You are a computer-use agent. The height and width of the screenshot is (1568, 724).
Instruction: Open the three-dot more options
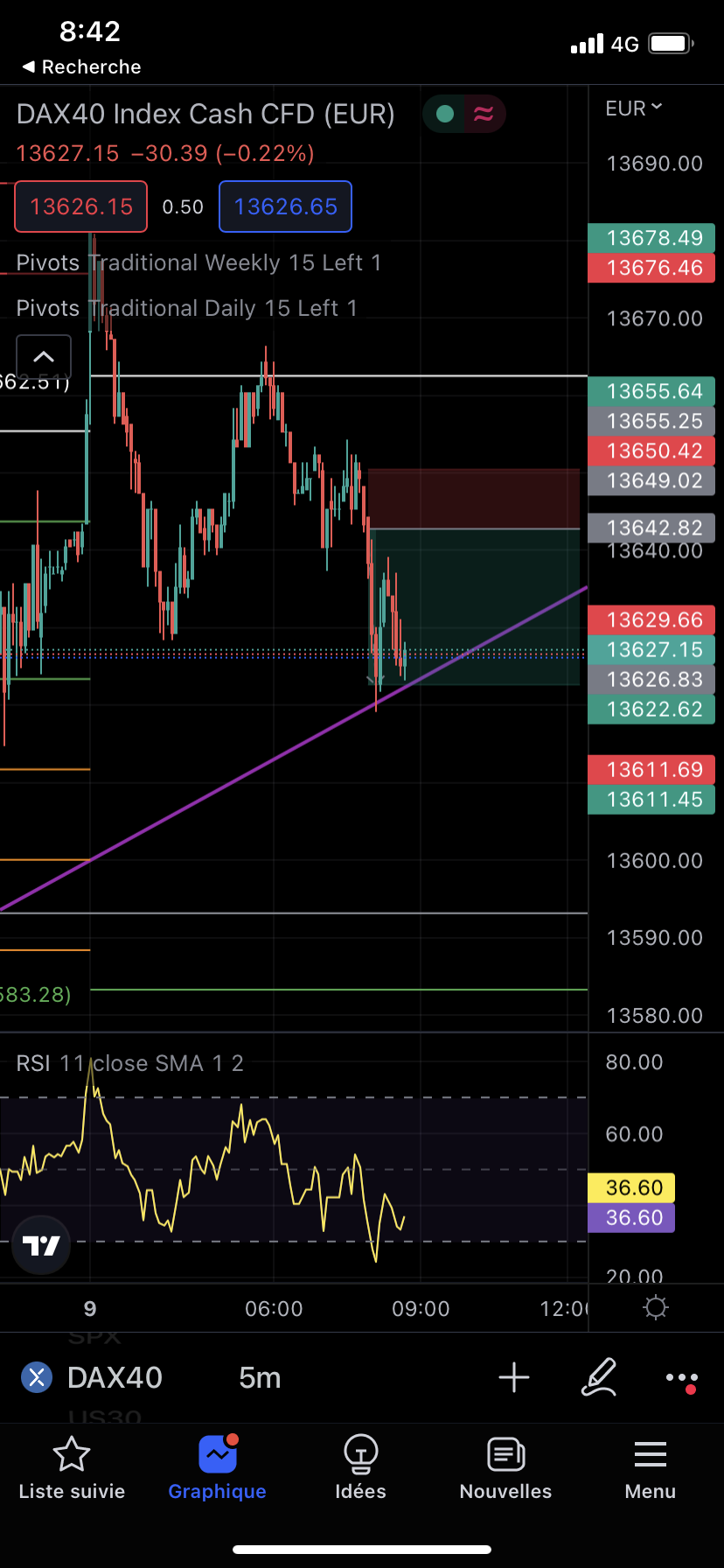[x=681, y=1378]
